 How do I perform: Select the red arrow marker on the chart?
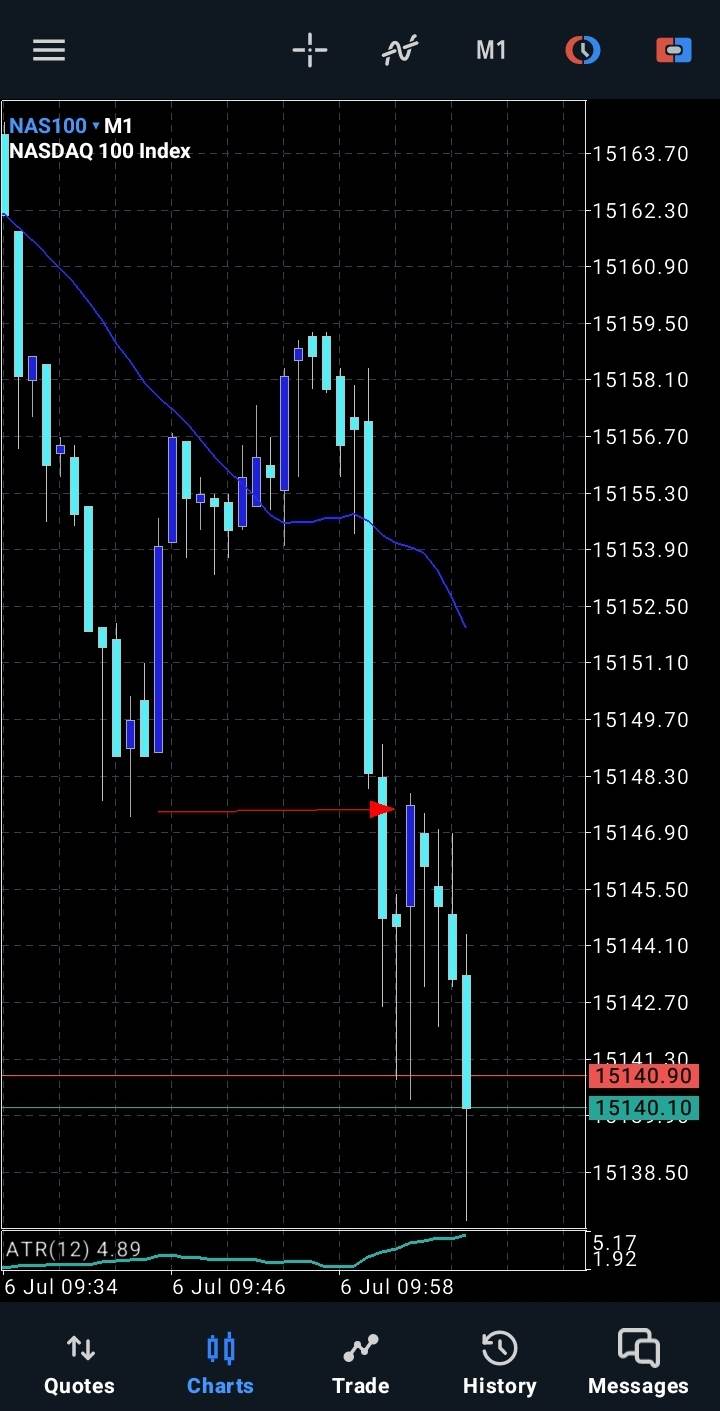(380, 810)
